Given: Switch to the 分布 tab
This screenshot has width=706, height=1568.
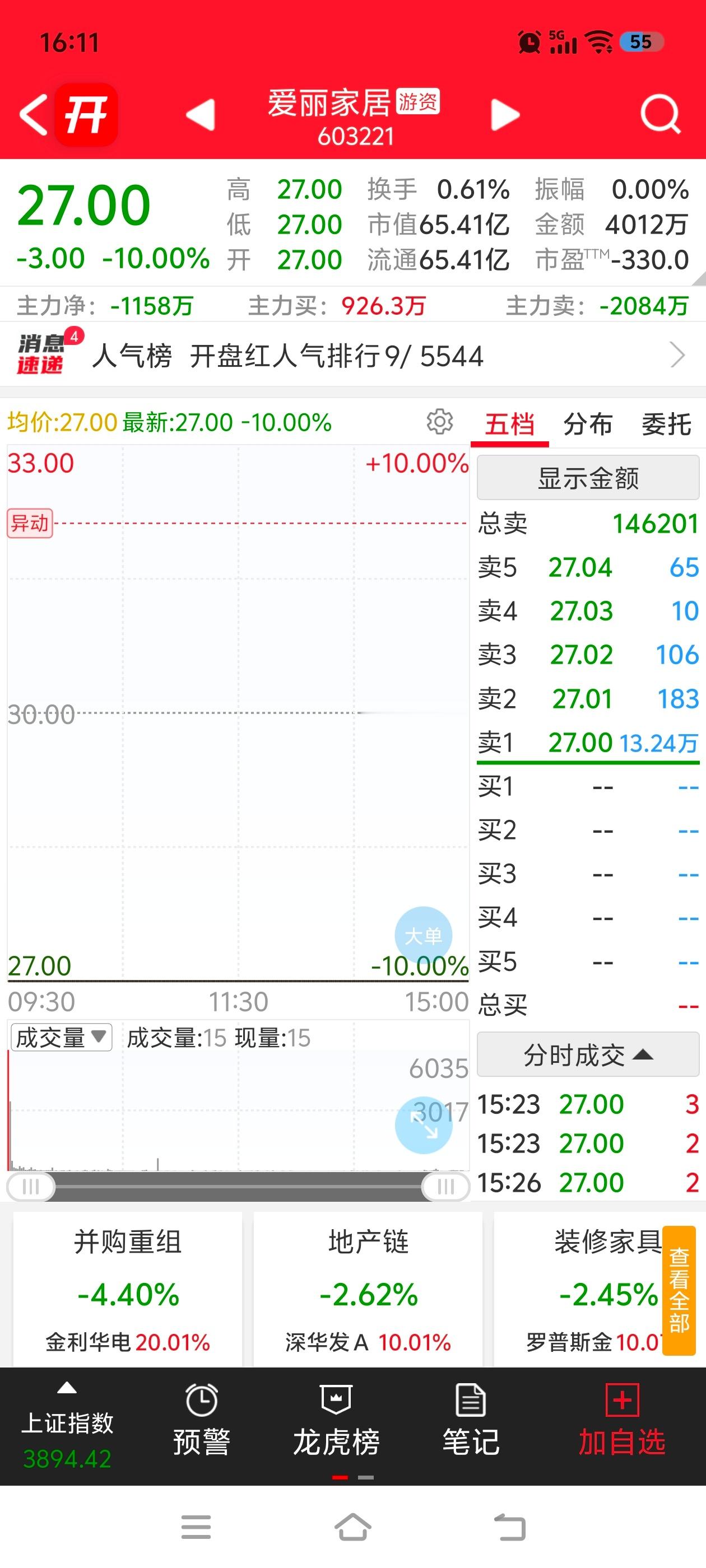Looking at the screenshot, I should click(588, 424).
